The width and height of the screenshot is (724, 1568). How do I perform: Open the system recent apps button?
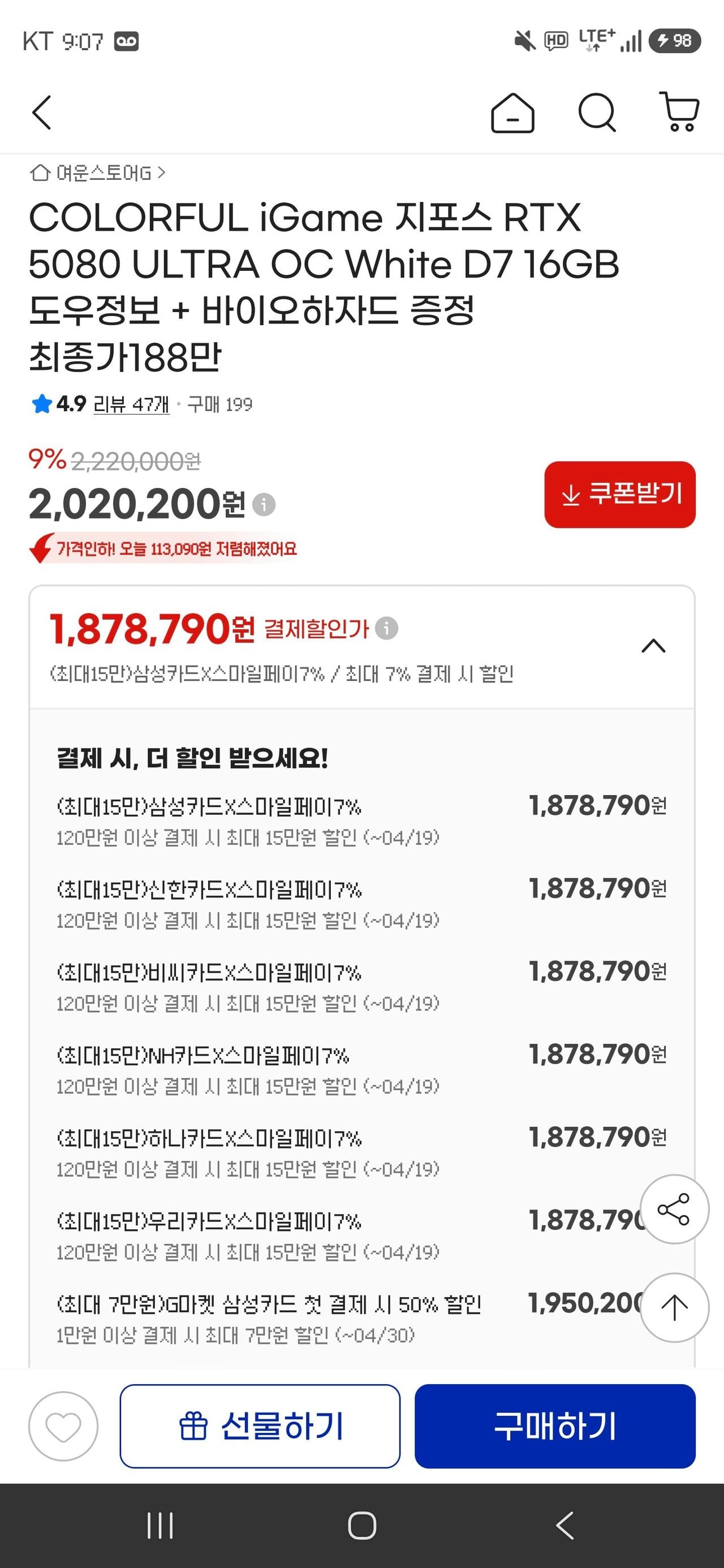pos(160,1526)
